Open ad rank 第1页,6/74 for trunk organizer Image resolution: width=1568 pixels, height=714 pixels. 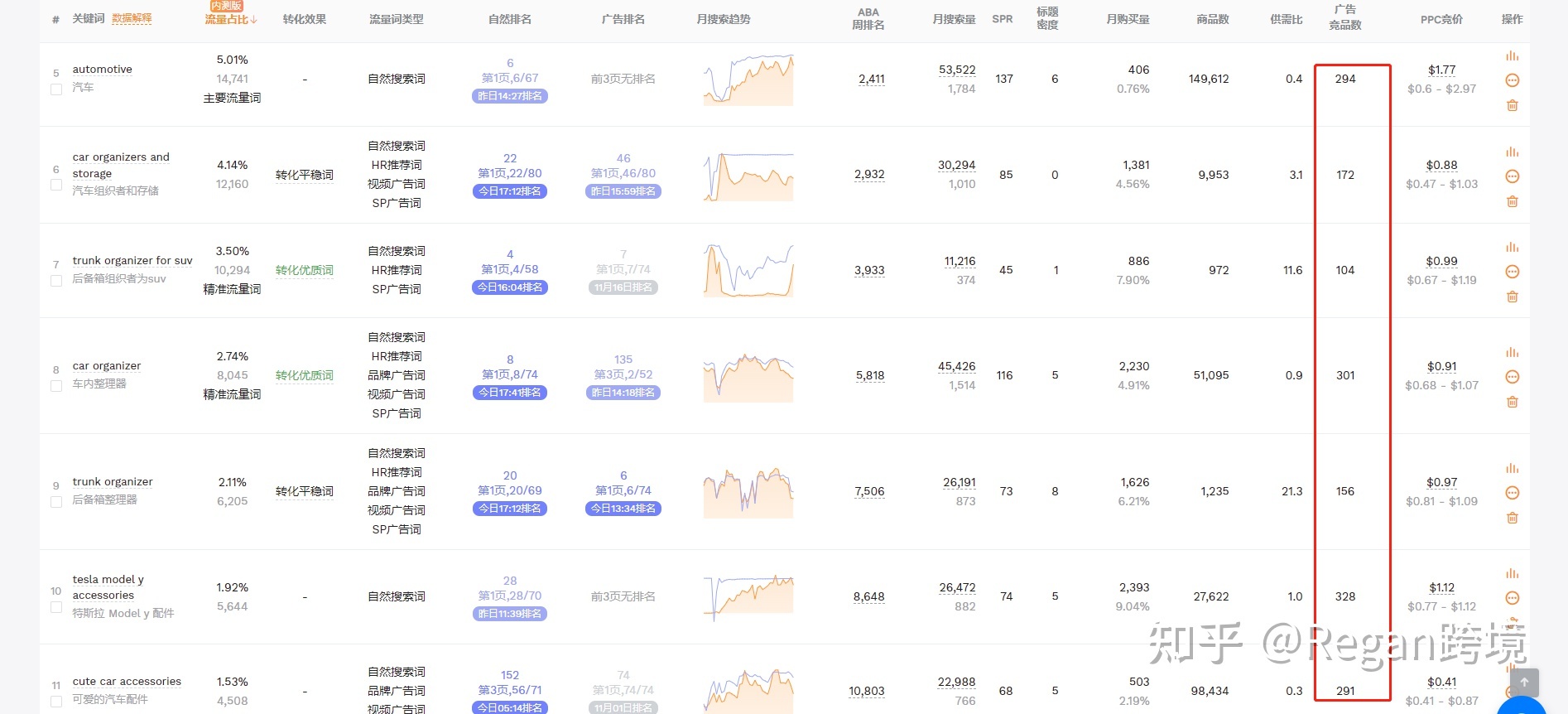coord(623,490)
